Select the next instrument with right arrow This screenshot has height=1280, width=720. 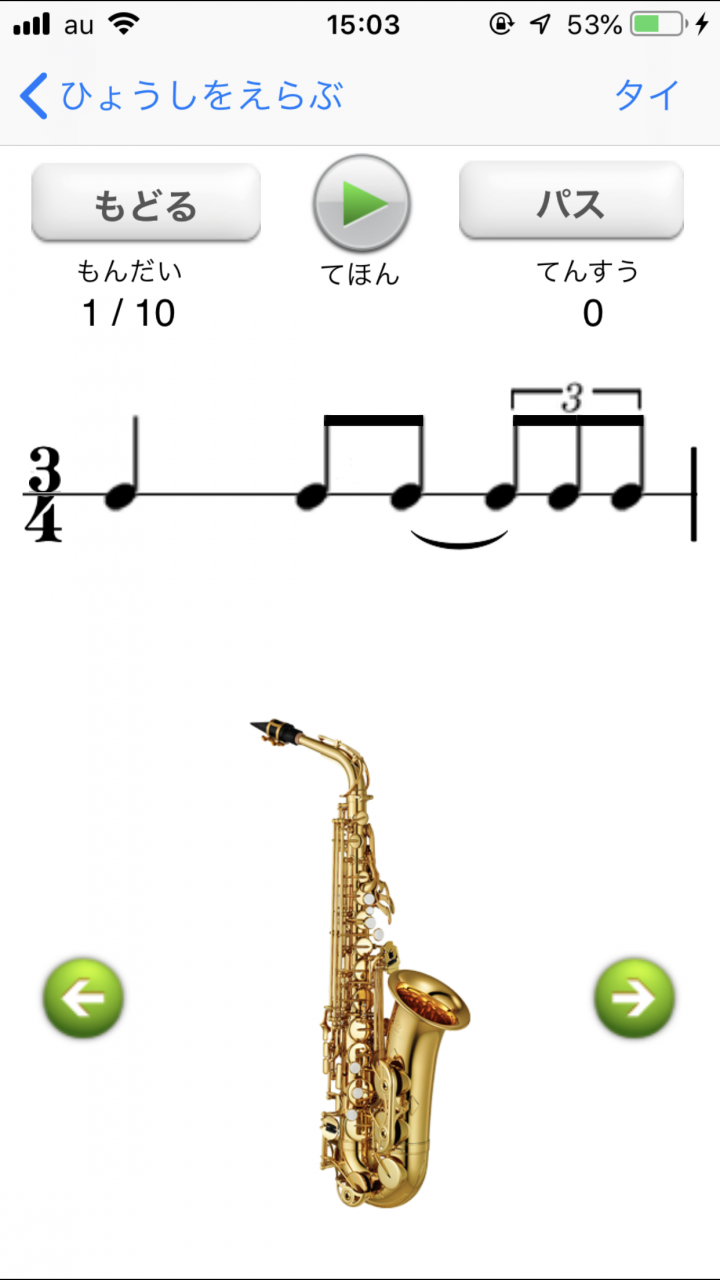(x=634, y=997)
